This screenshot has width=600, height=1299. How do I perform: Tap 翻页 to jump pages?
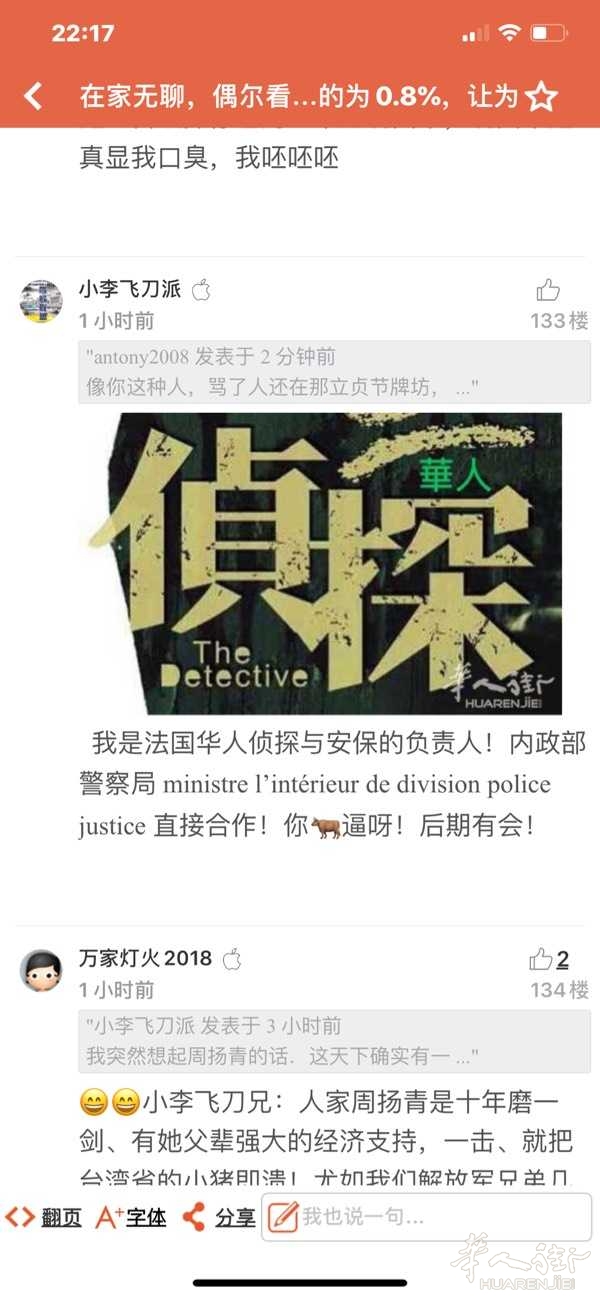click(x=44, y=1217)
